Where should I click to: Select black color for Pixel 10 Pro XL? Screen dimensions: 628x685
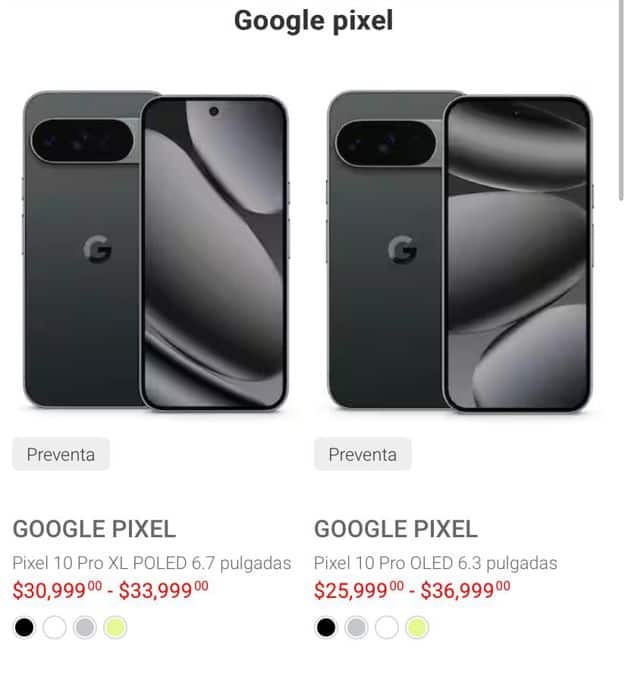pos(25,628)
